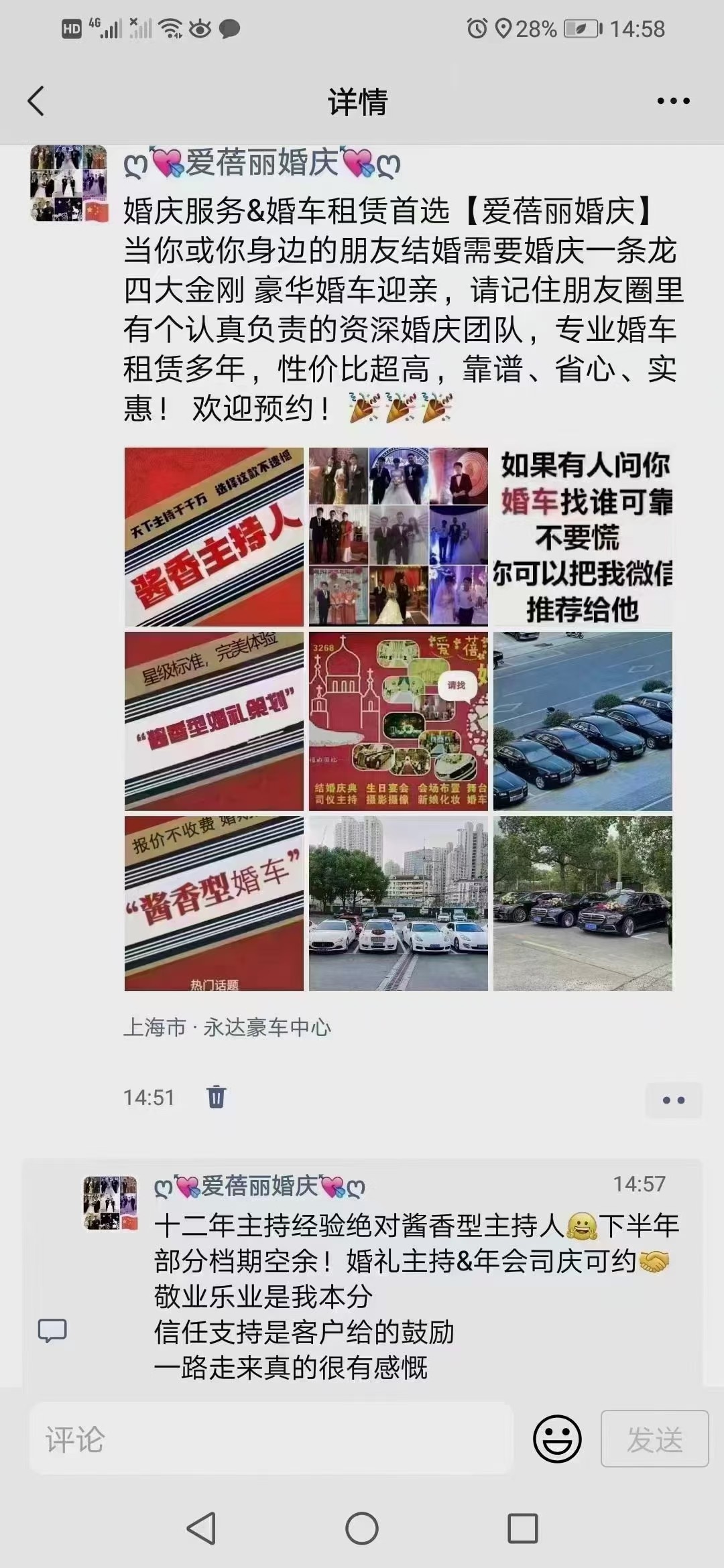The image size is (724, 1568).
Task: Open the 酱香型婚礼策划 image
Action: coord(214,721)
